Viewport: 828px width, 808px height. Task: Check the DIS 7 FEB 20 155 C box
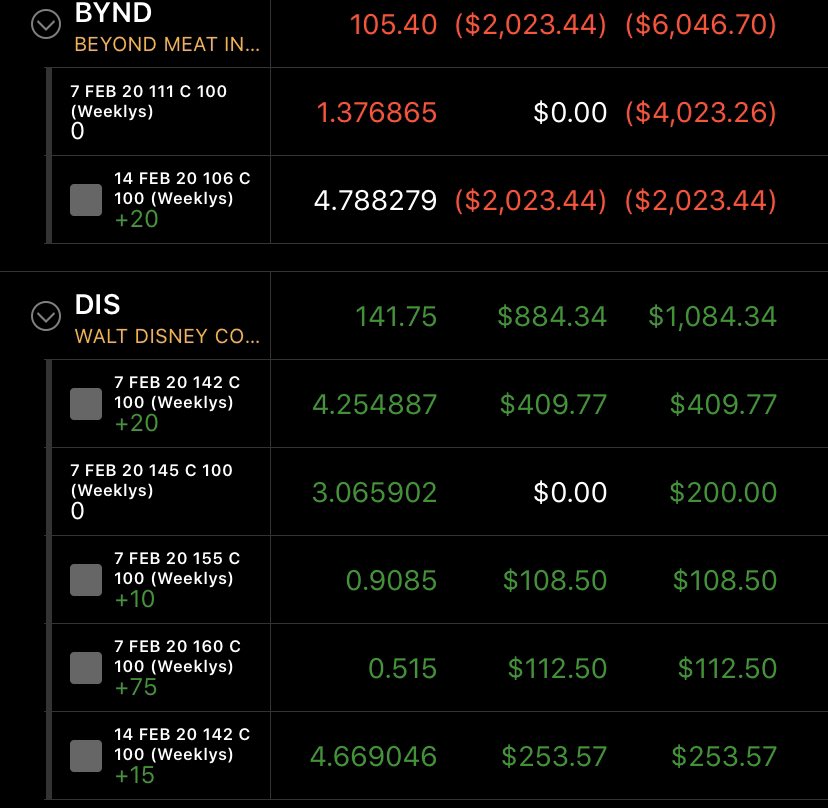pos(86,579)
